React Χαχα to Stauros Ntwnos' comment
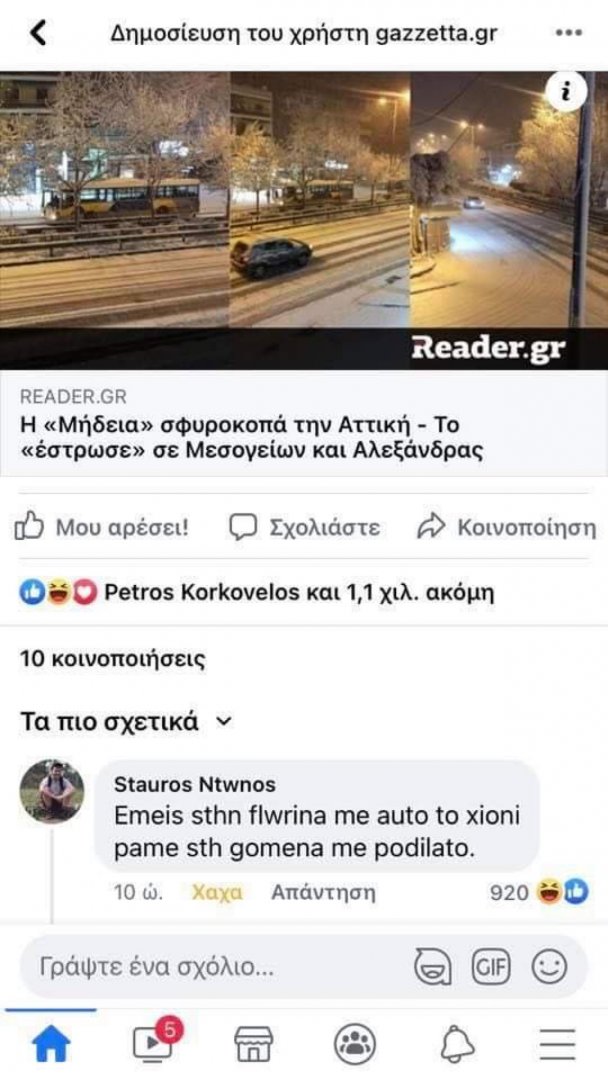Viewport: 608px width, 1080px height. 217,892
